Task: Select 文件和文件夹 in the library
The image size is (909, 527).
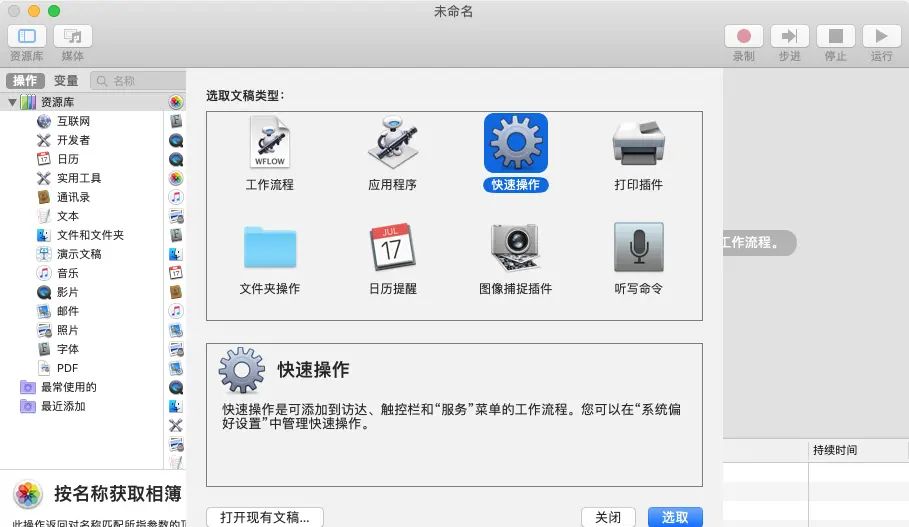Action: (90, 235)
